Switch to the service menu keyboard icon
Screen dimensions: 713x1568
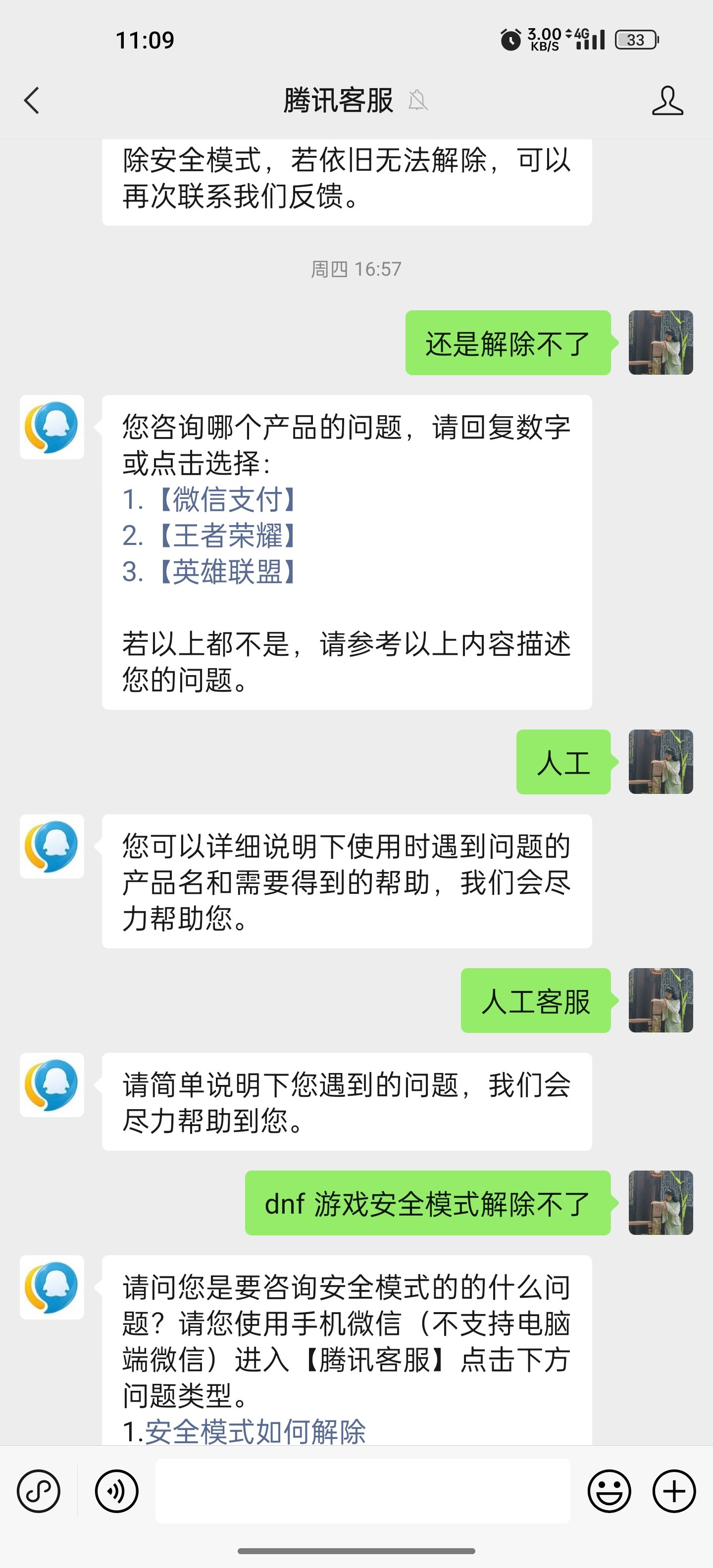[x=38, y=1491]
